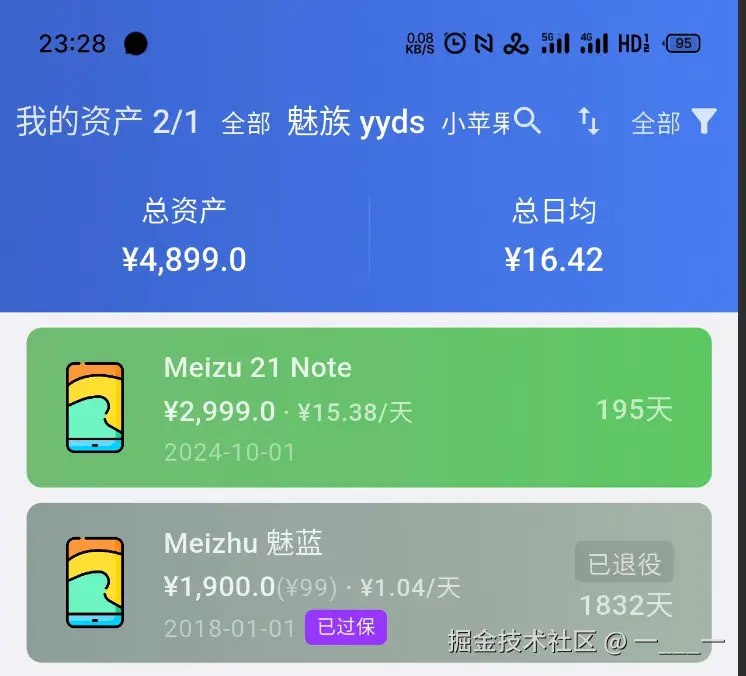Tap the sort arrows icon
Screen dimensions: 746x676
tap(589, 122)
